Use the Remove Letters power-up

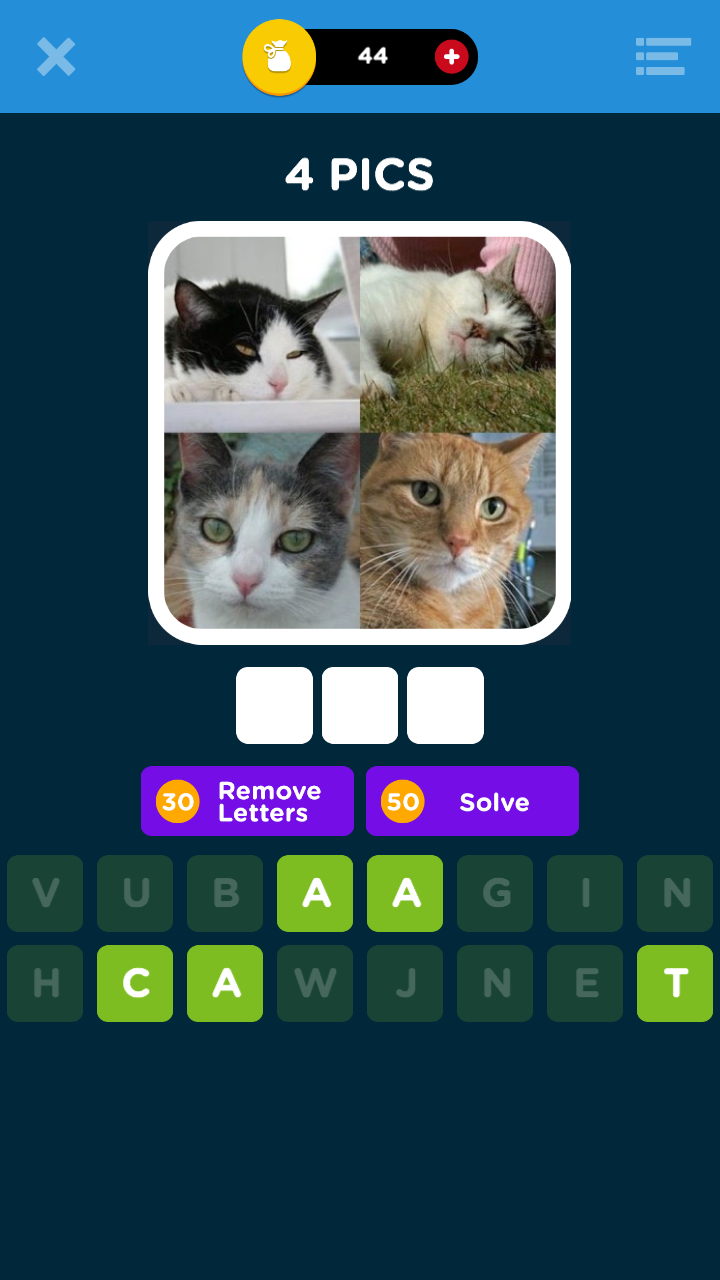pos(260,801)
